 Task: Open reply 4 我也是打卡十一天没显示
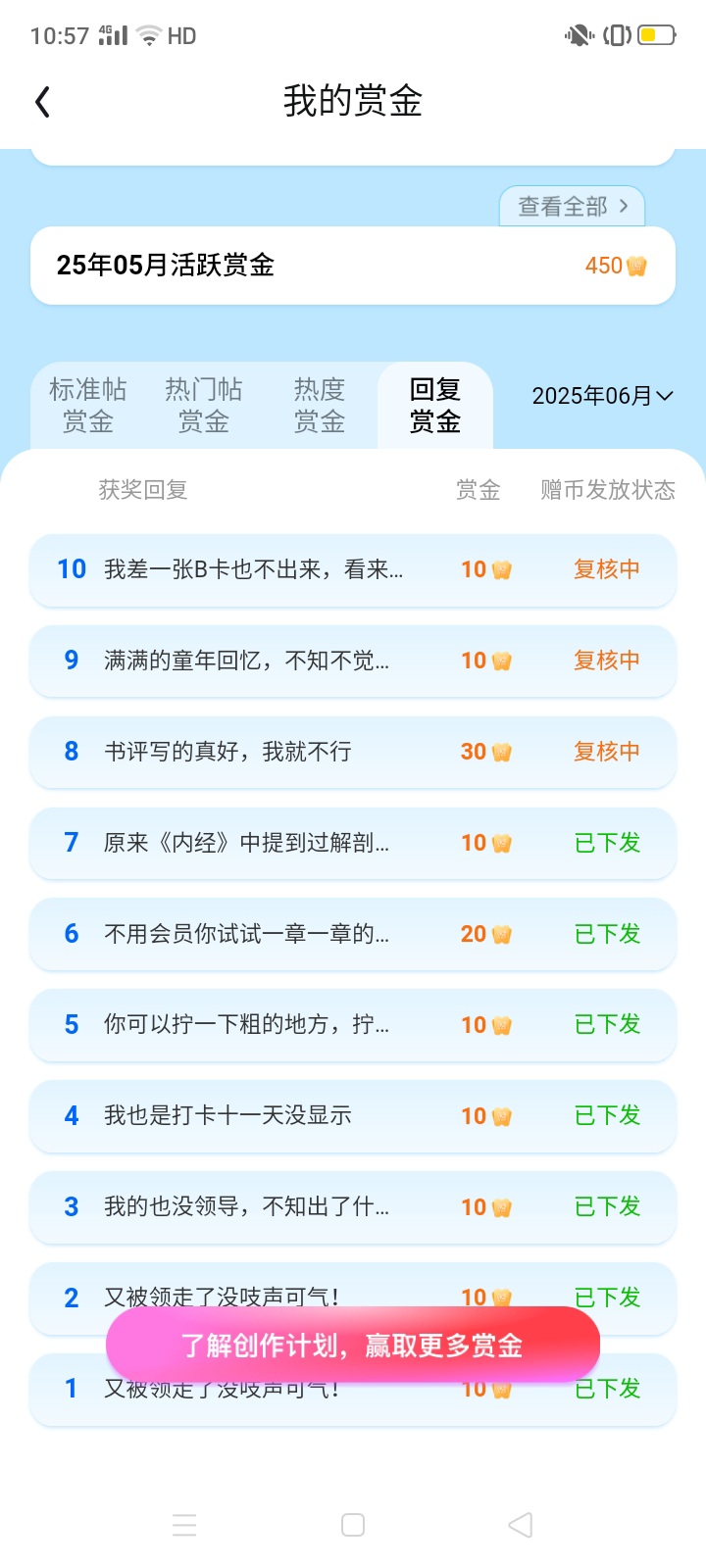coord(353,1116)
